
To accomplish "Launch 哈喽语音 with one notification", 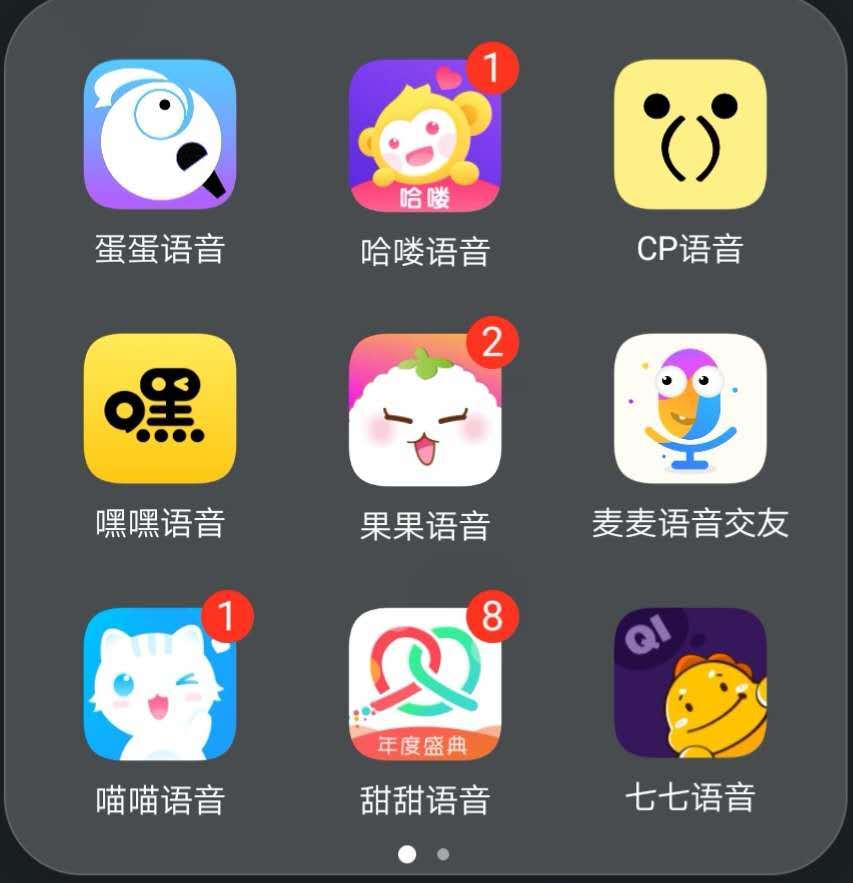I will 425,135.
